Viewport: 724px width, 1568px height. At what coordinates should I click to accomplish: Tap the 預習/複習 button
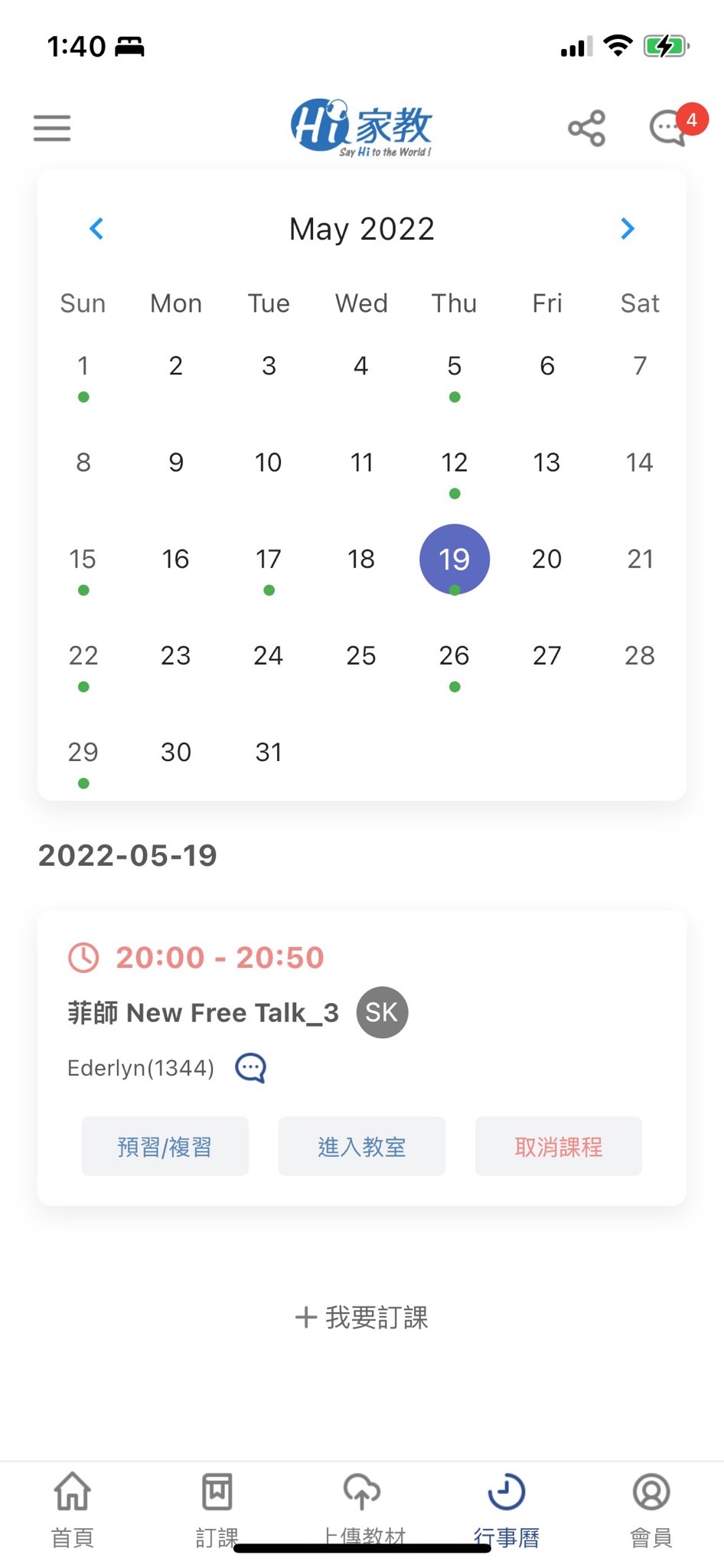165,1146
